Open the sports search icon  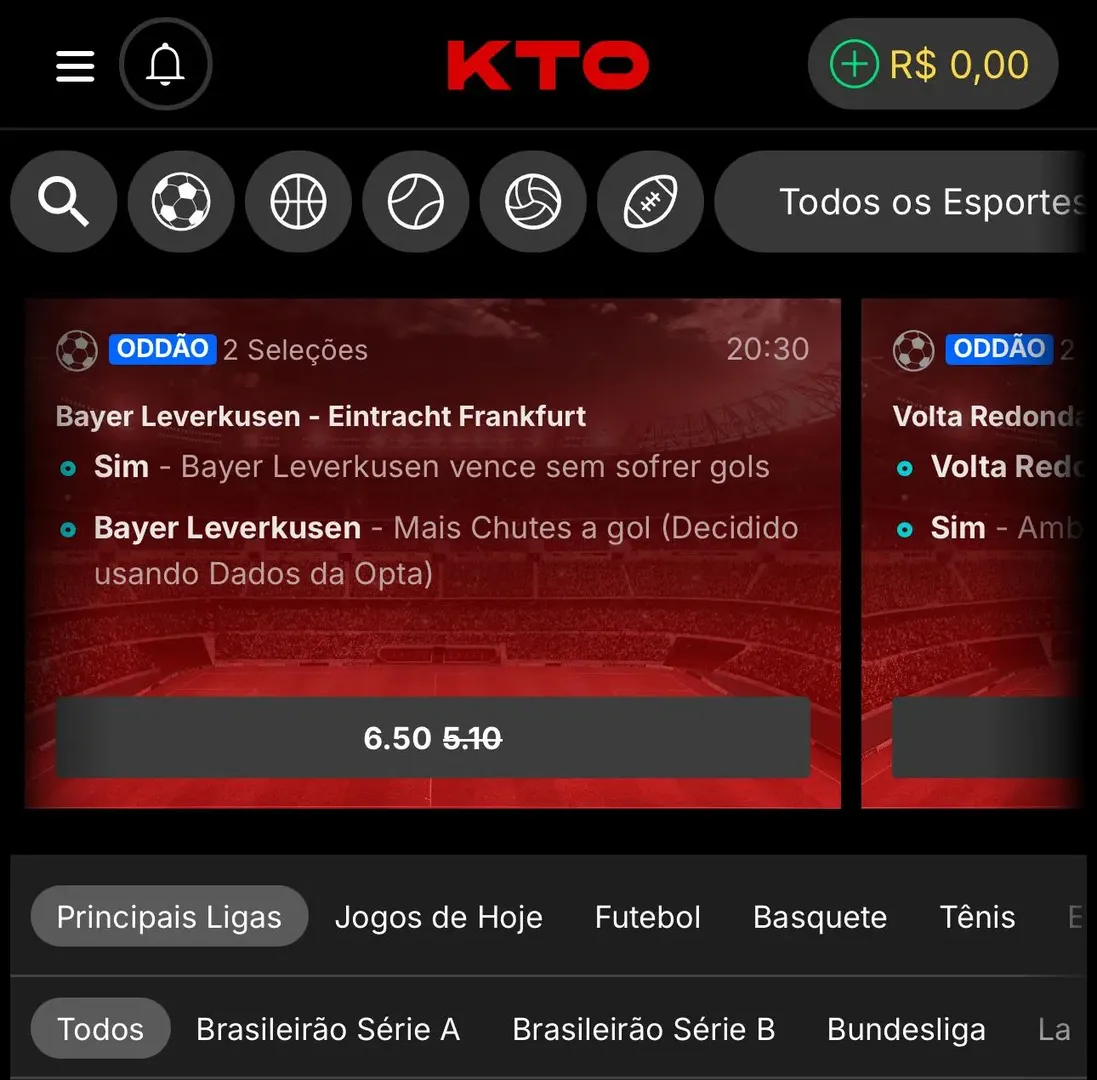(63, 202)
